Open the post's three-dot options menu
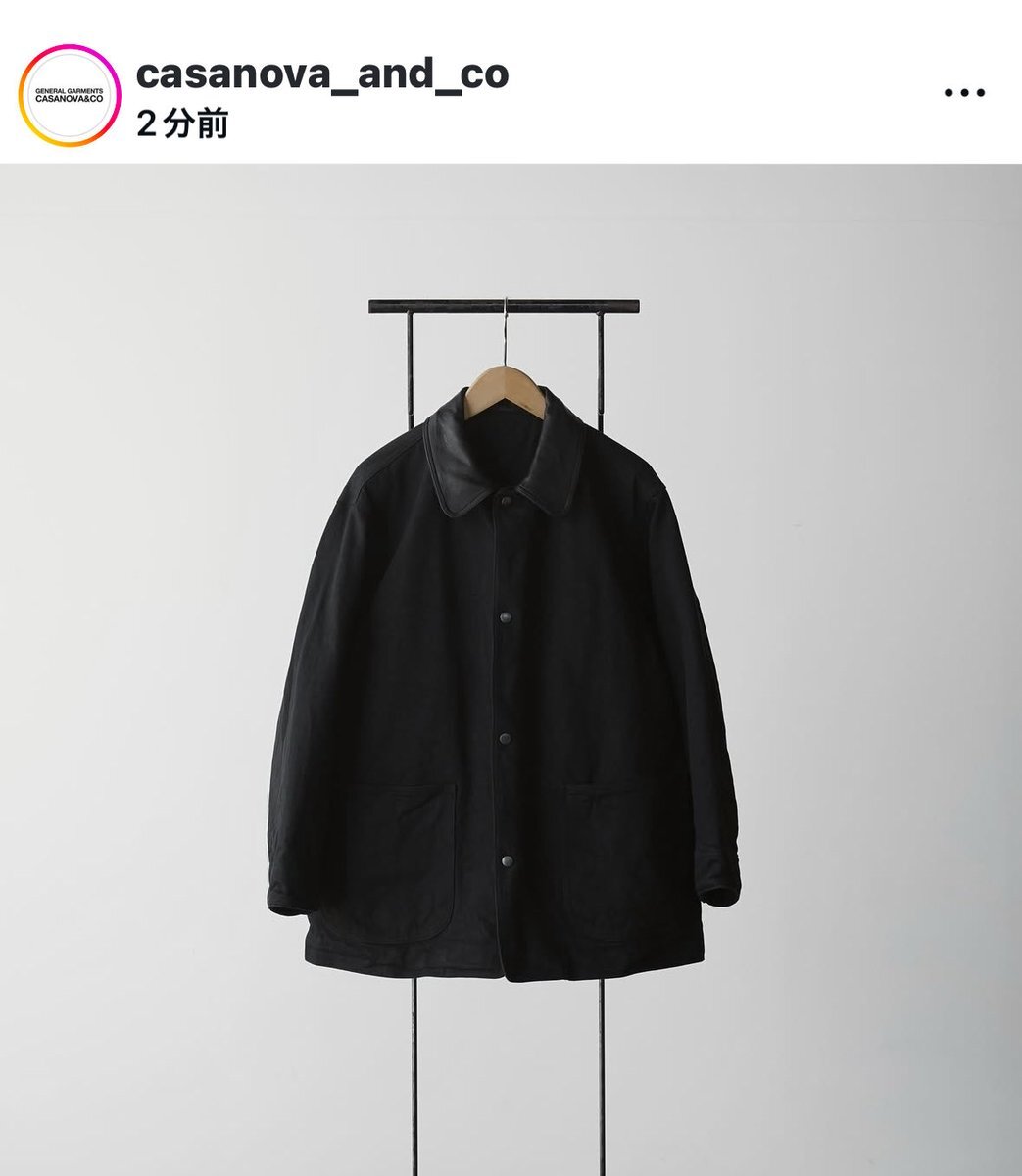 [x=964, y=93]
